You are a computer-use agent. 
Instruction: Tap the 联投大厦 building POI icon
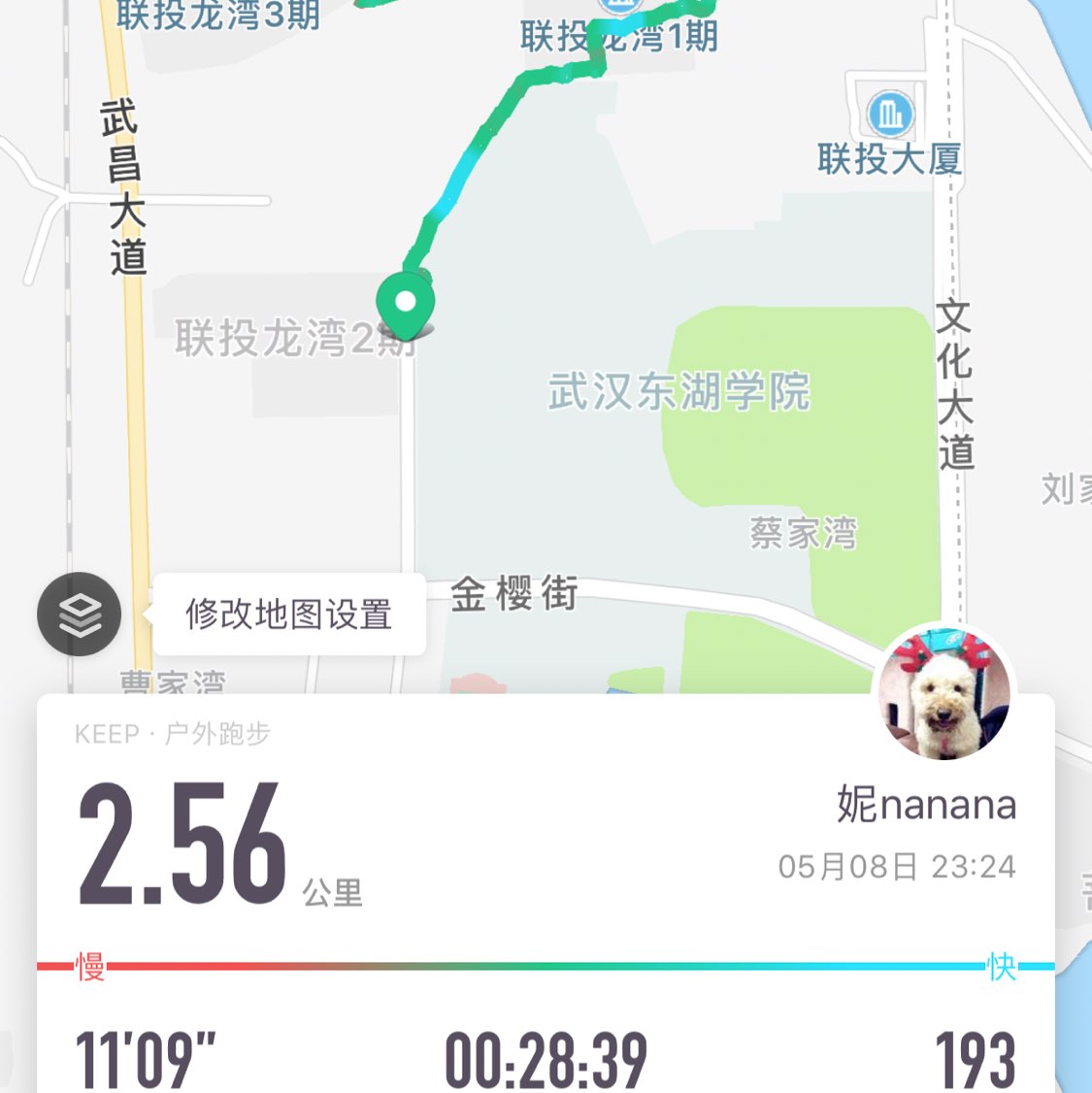tap(889, 115)
